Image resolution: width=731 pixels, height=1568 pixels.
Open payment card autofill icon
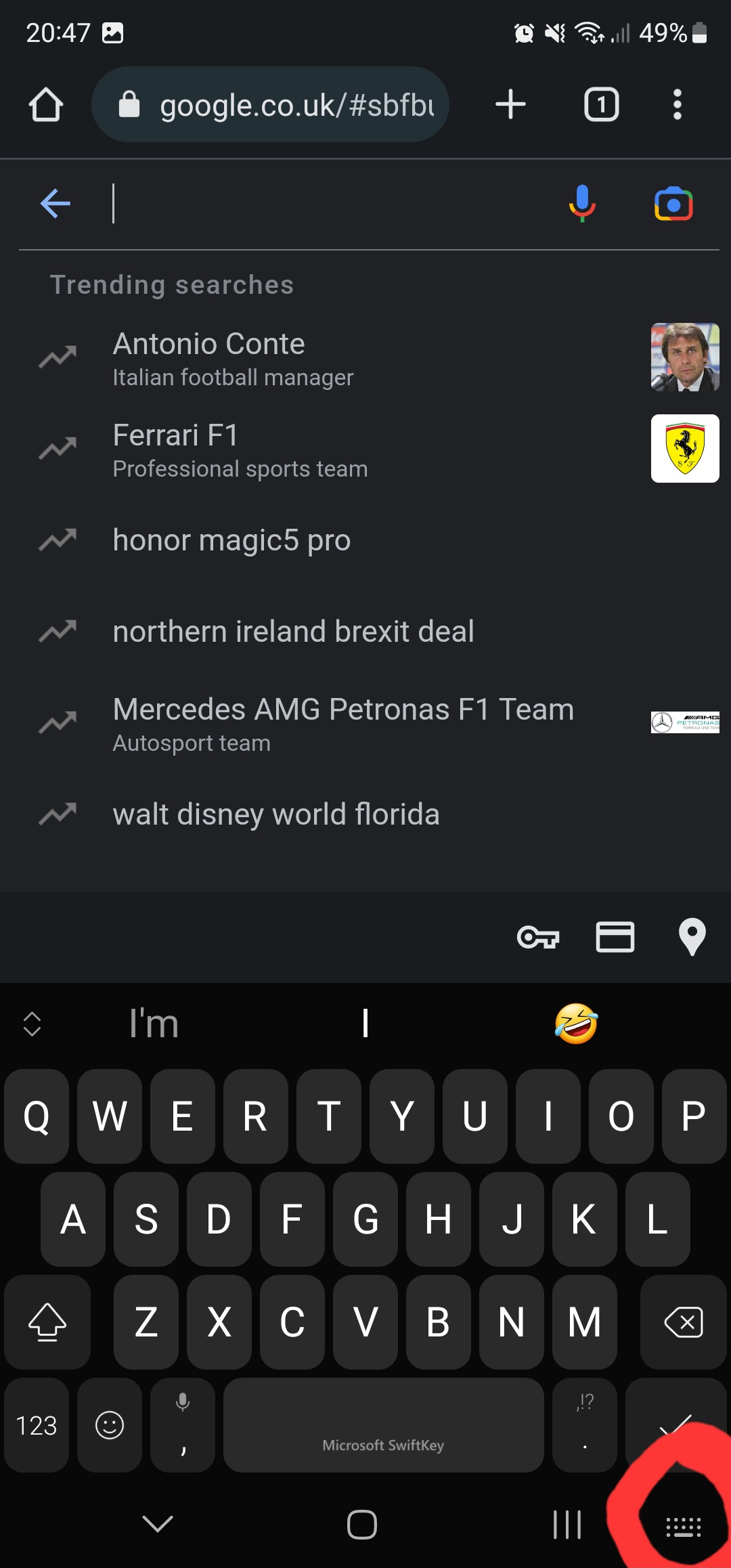point(615,938)
